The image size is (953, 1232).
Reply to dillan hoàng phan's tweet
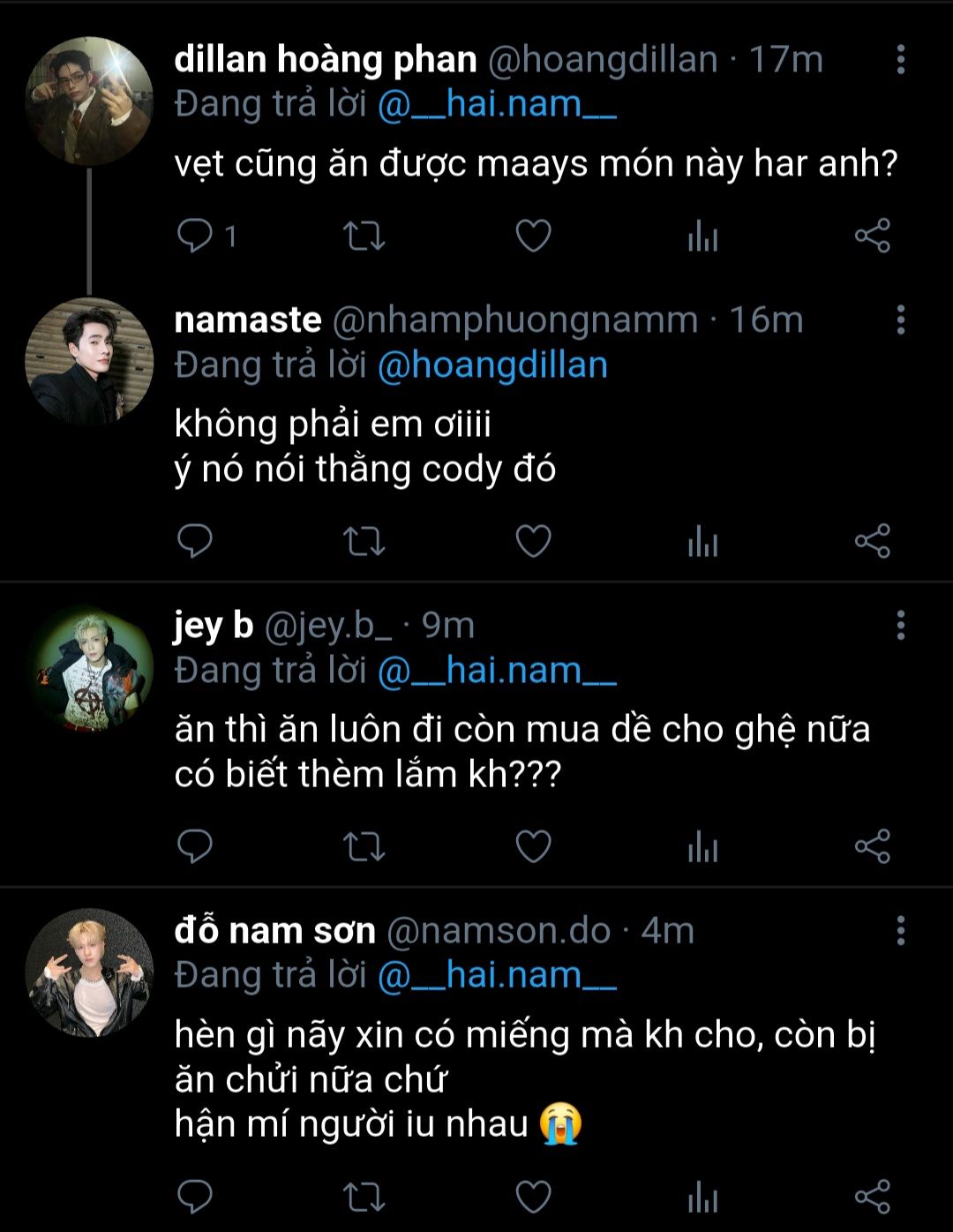click(195, 236)
